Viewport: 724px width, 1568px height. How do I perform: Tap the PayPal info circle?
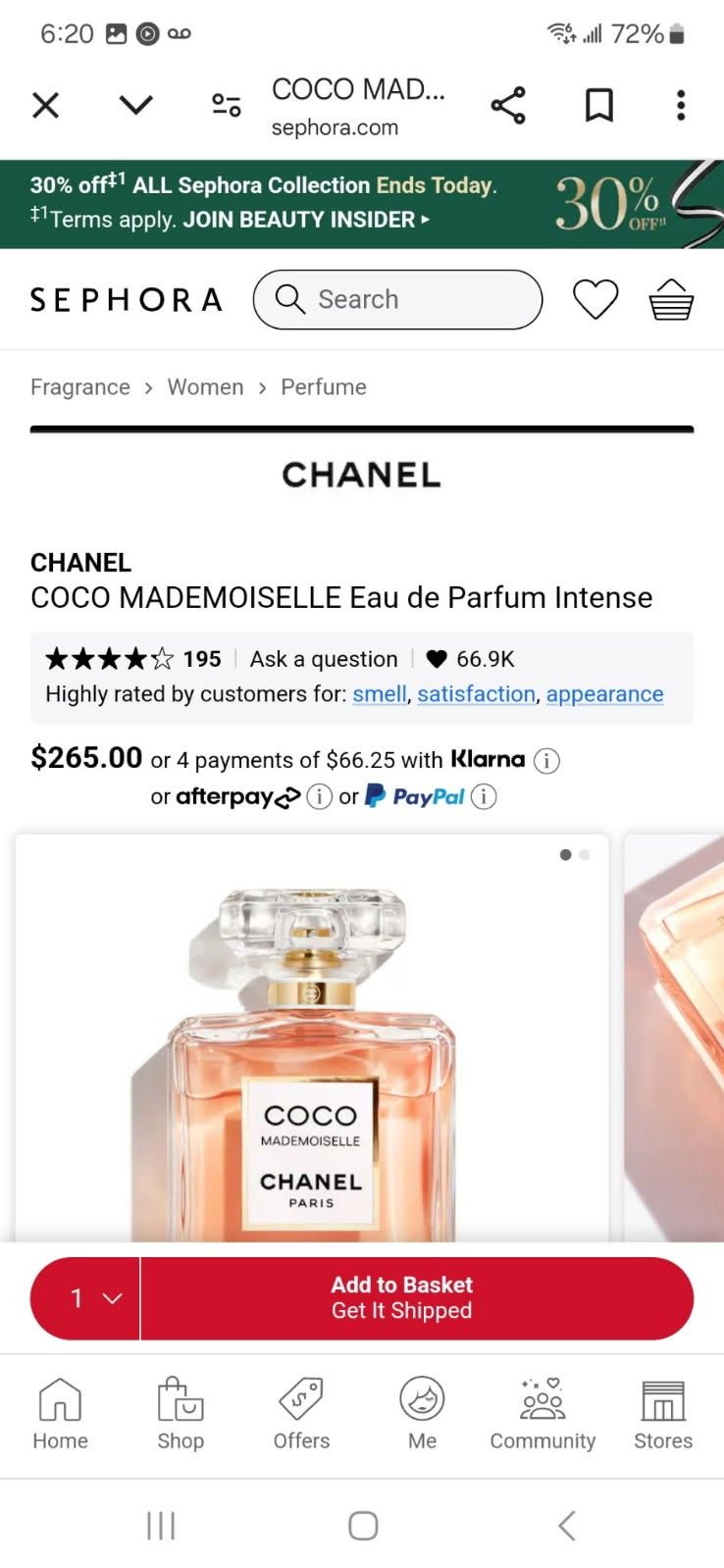click(484, 796)
